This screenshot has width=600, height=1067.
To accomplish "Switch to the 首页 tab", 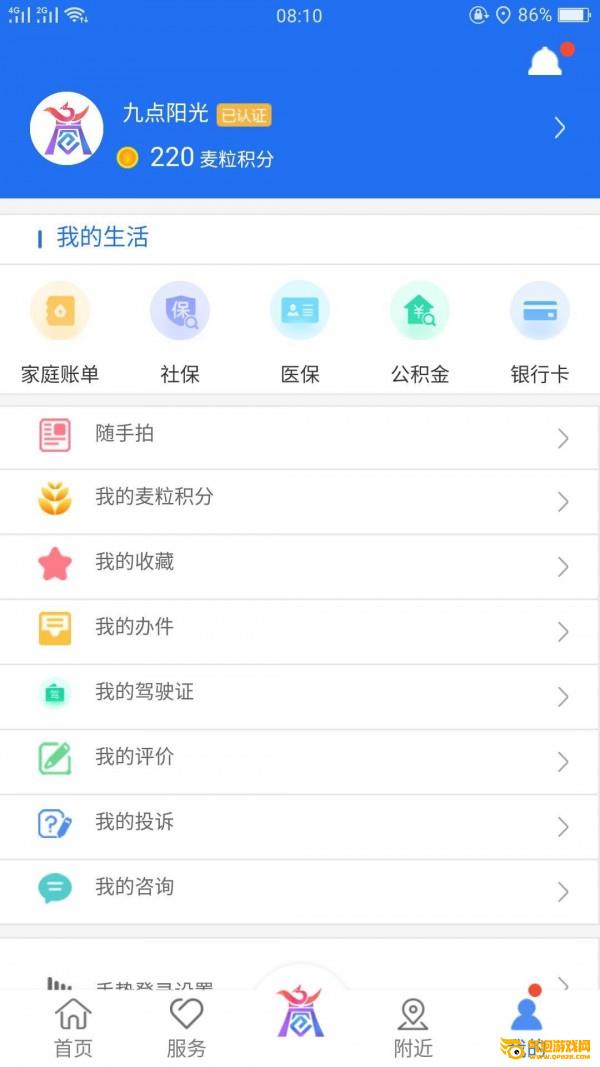I will 73,1028.
